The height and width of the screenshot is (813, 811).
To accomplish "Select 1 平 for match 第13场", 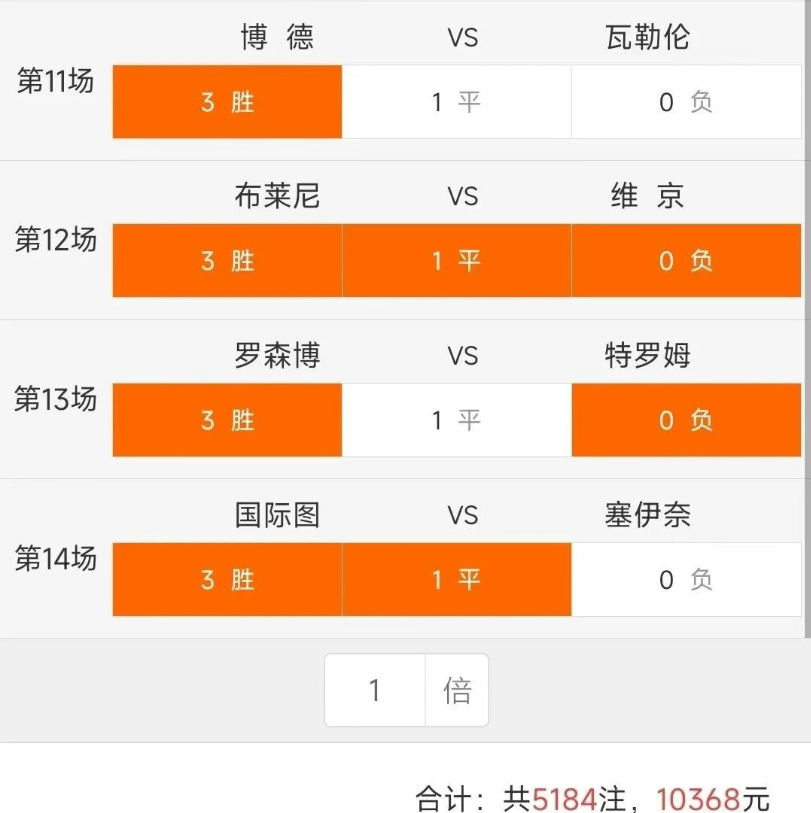I will (x=456, y=420).
